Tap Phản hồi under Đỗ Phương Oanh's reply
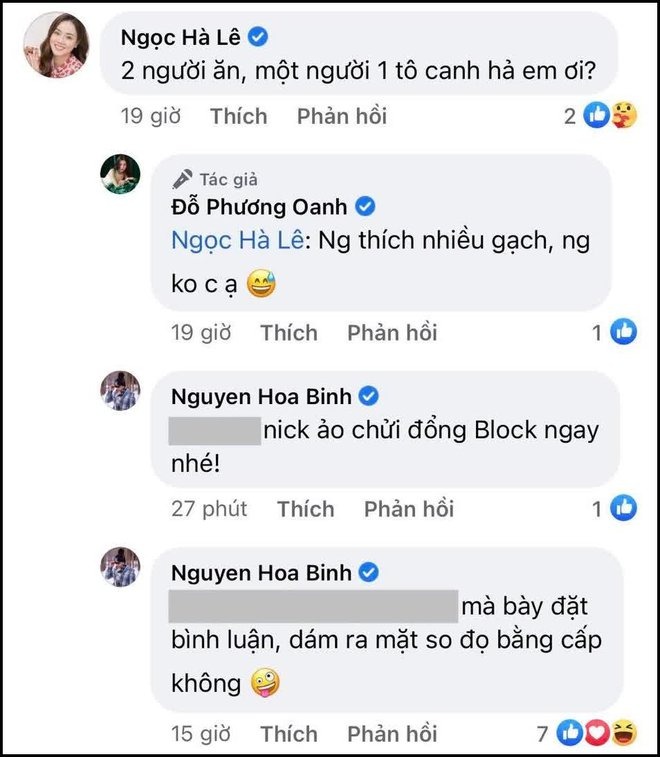Image resolution: width=660 pixels, height=757 pixels. [392, 332]
